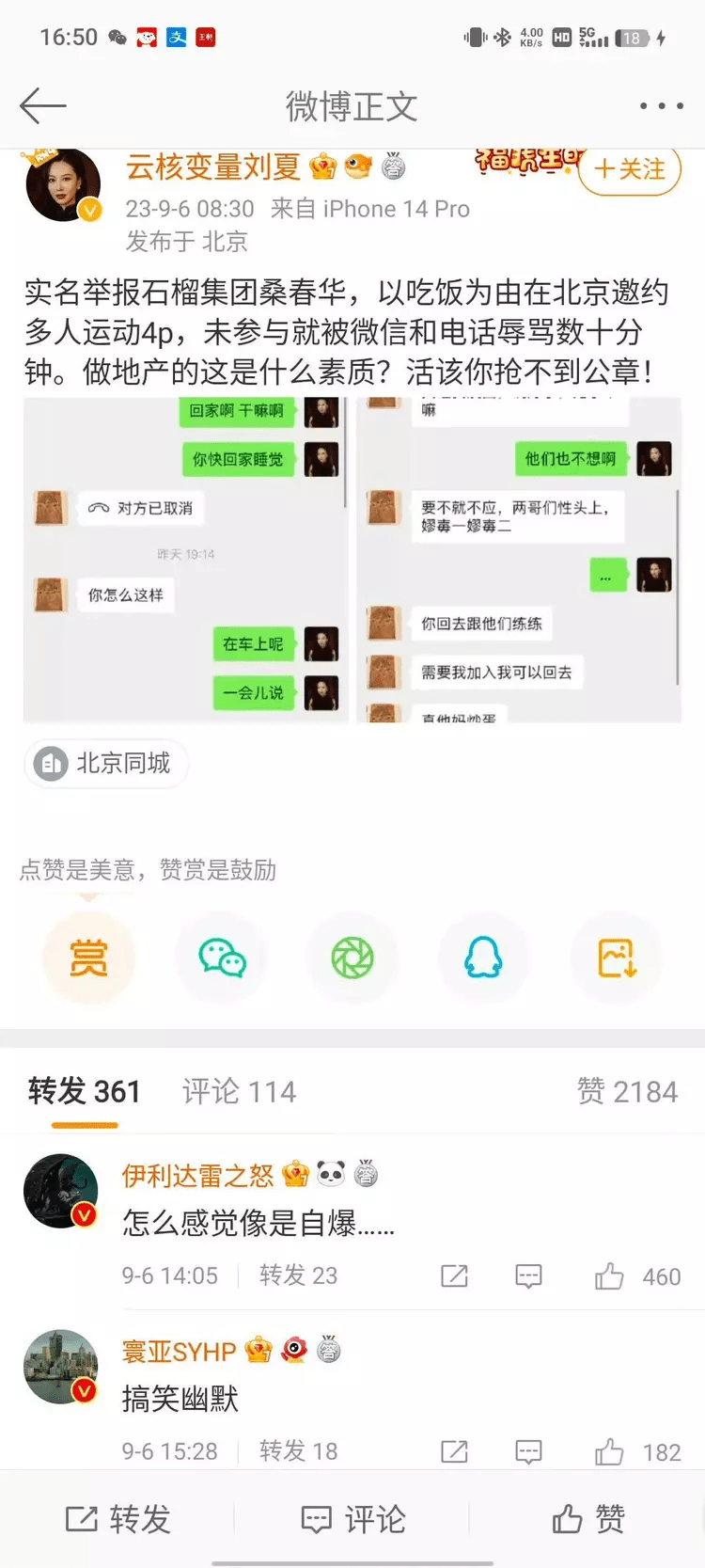Screen dimensions: 705x1568
Task: Expand 转发 18 under 寰亚SYHP's comment
Action: pos(298,1451)
